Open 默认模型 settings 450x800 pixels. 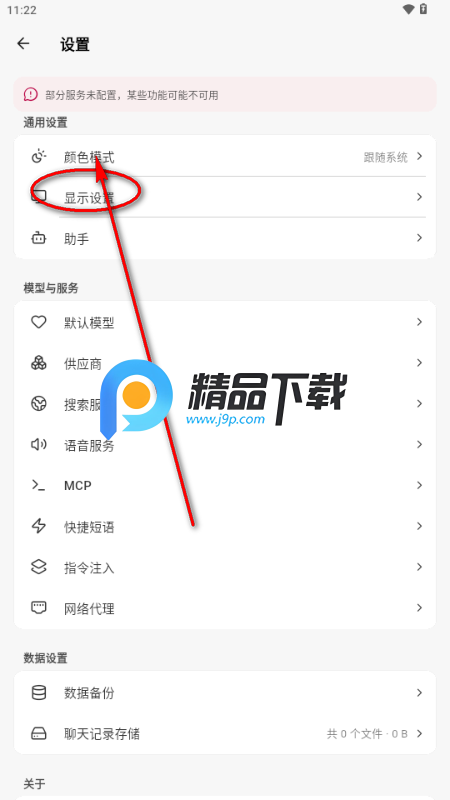[x=225, y=322]
